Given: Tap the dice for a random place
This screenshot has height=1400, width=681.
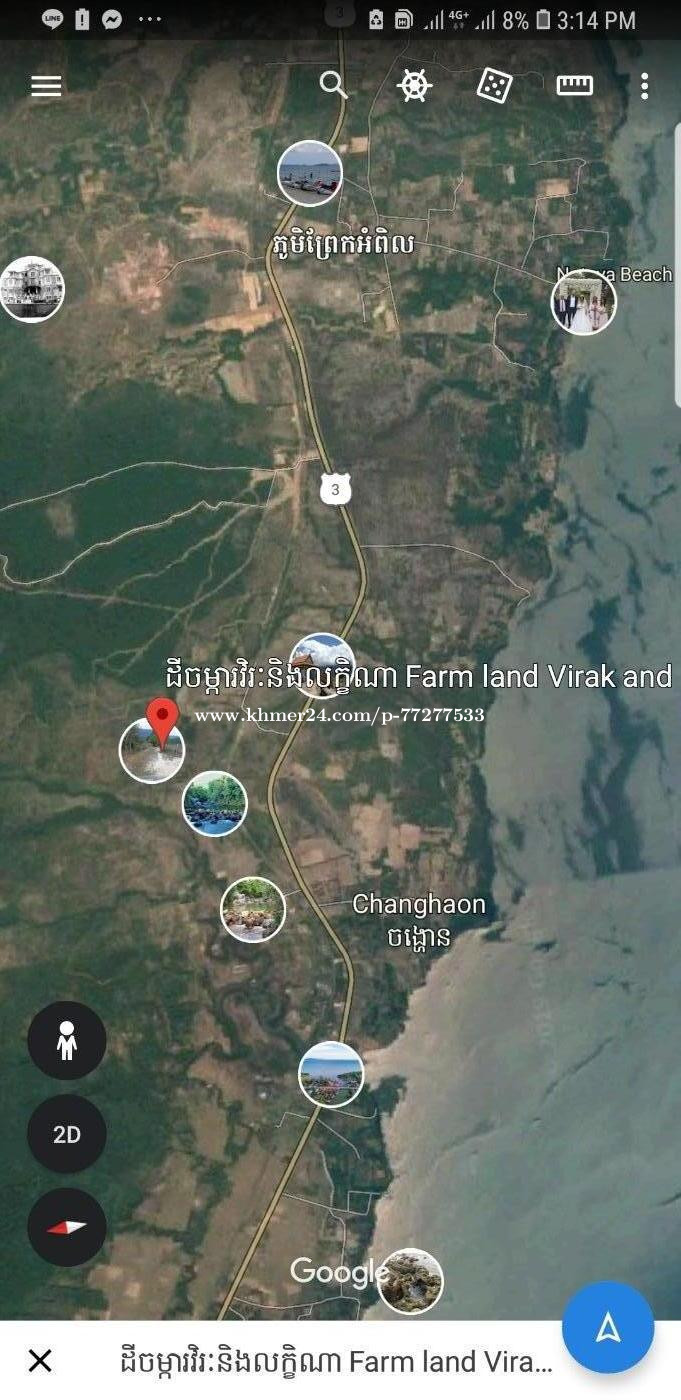Looking at the screenshot, I should pyautogui.click(x=494, y=86).
